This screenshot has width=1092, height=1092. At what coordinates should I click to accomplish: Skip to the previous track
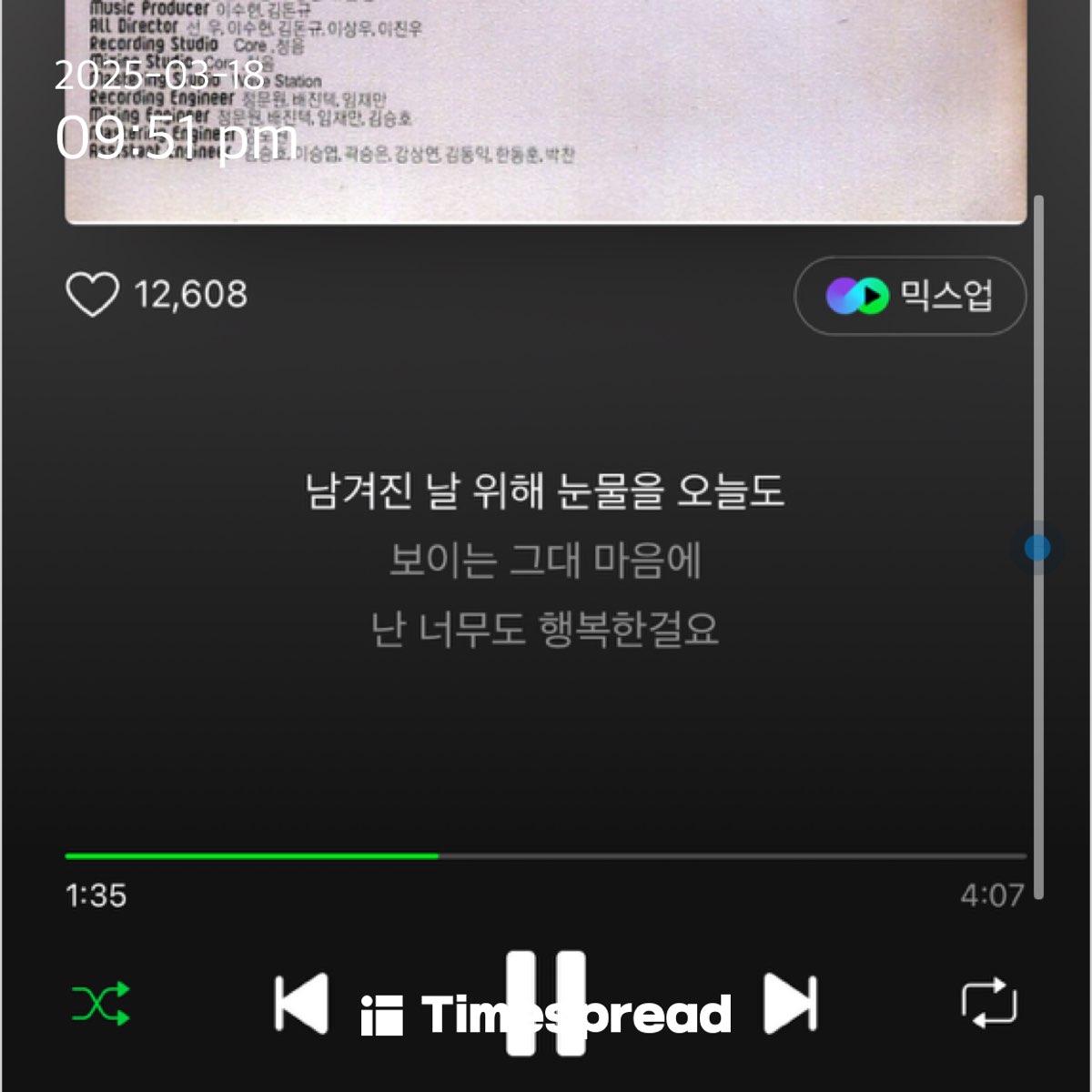(301, 1004)
